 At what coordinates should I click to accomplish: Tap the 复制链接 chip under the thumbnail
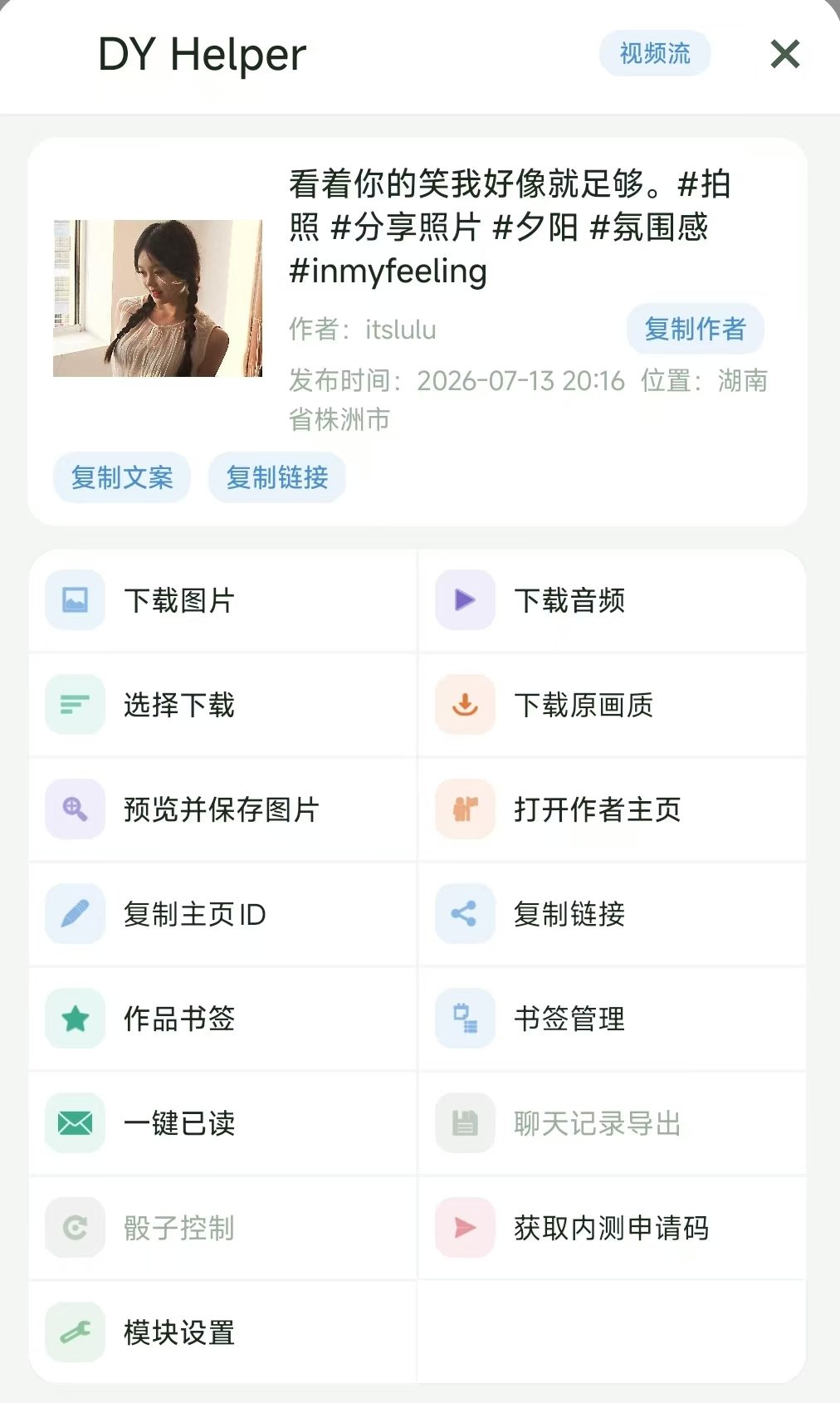pos(277,477)
